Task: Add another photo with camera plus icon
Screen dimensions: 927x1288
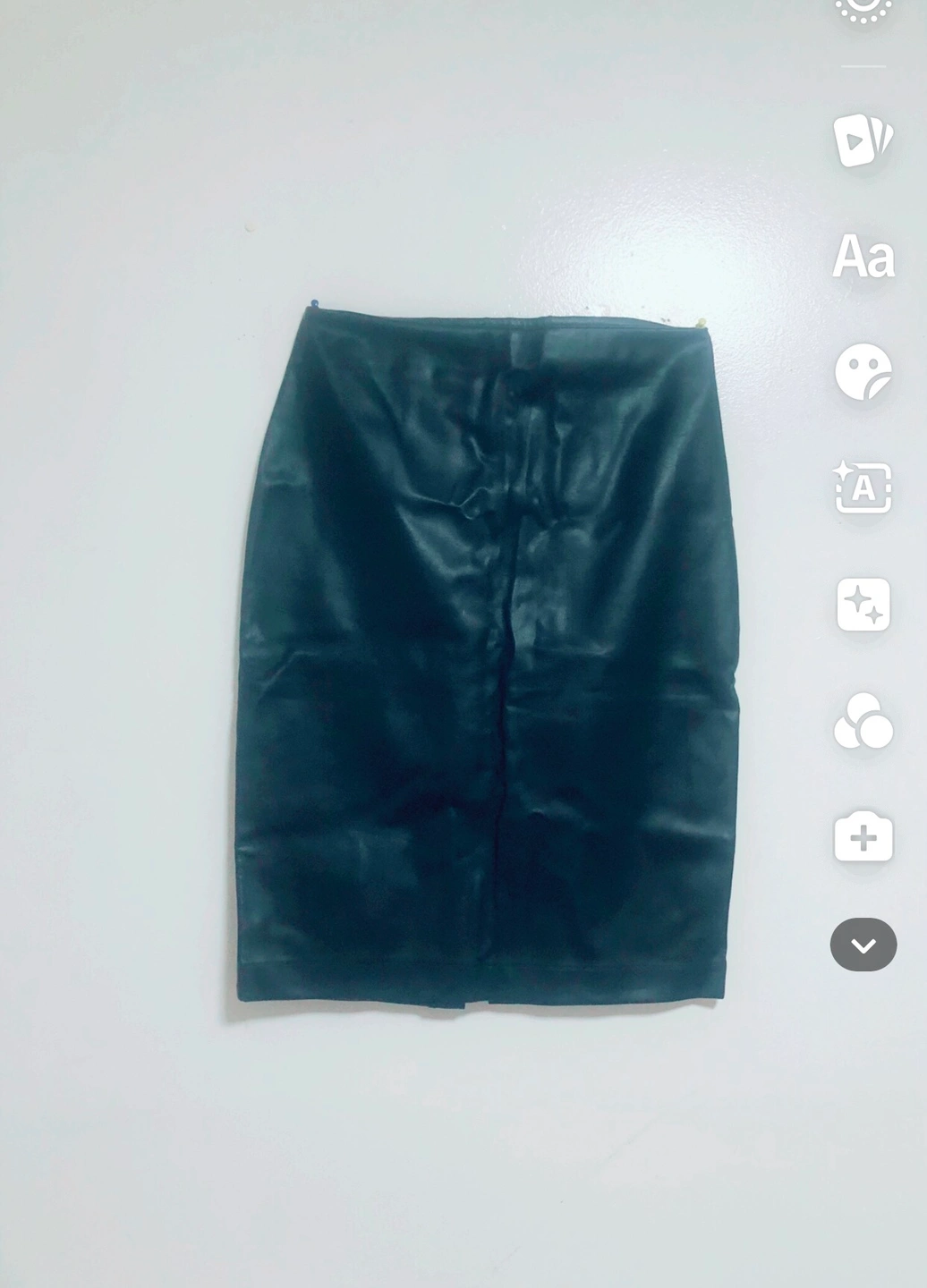Action: (863, 838)
